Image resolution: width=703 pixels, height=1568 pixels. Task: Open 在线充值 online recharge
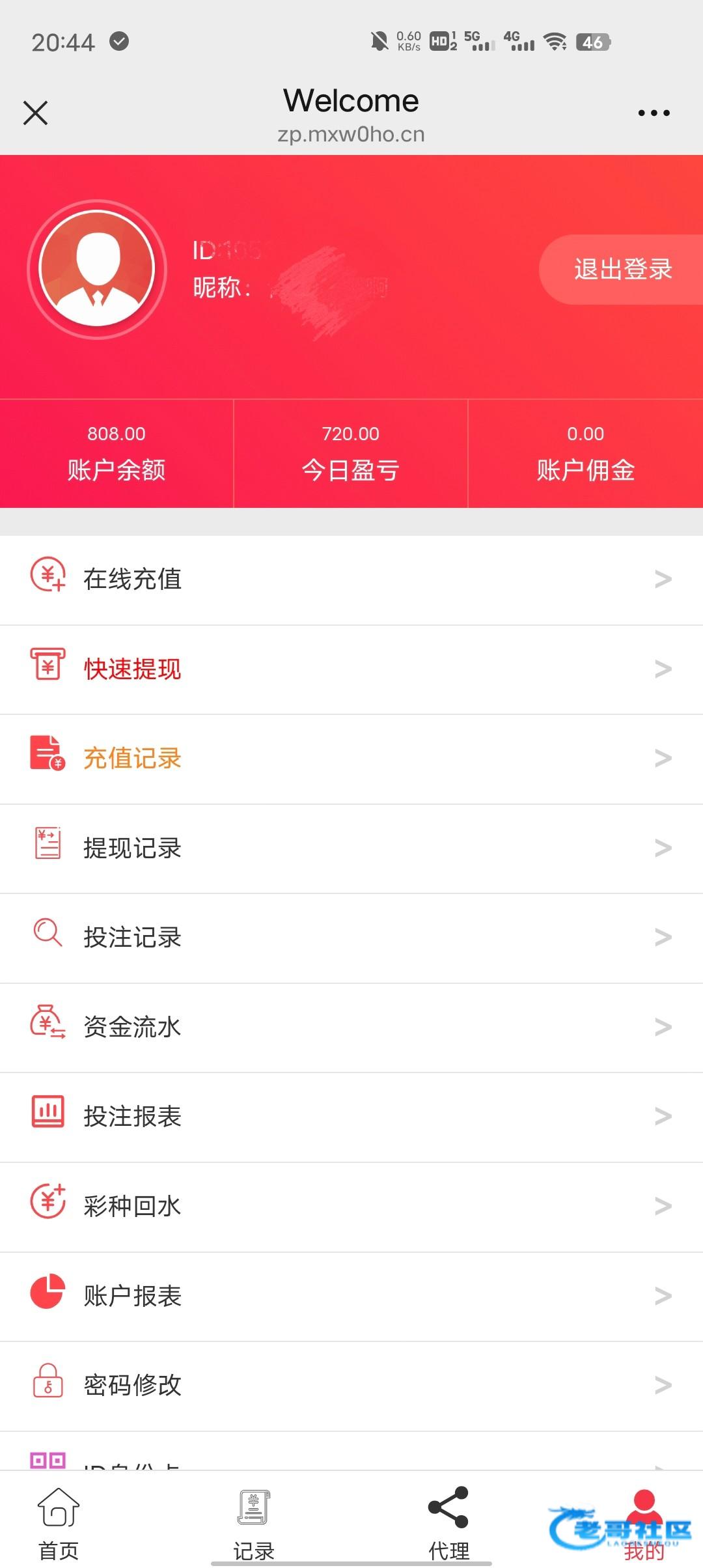tap(351, 579)
